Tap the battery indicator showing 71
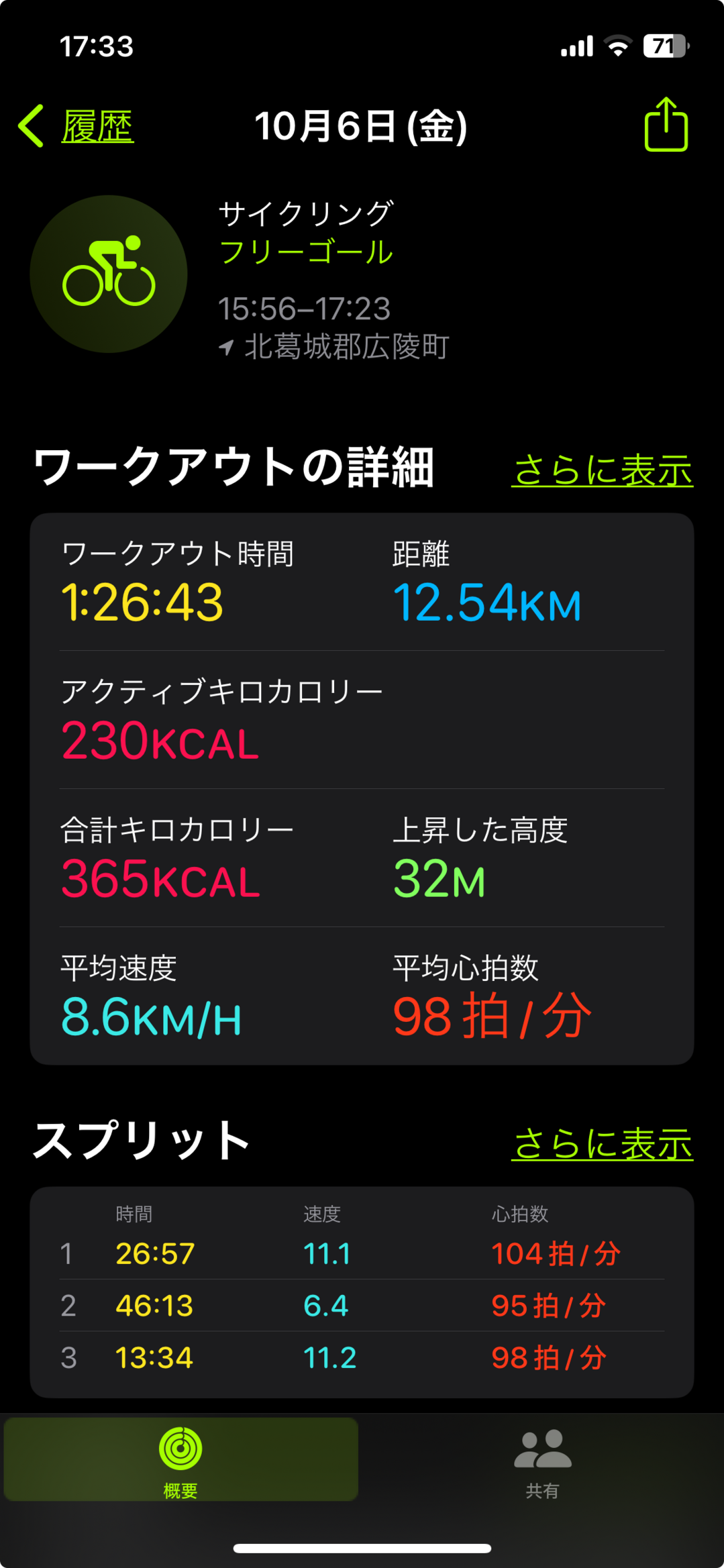 tap(665, 46)
